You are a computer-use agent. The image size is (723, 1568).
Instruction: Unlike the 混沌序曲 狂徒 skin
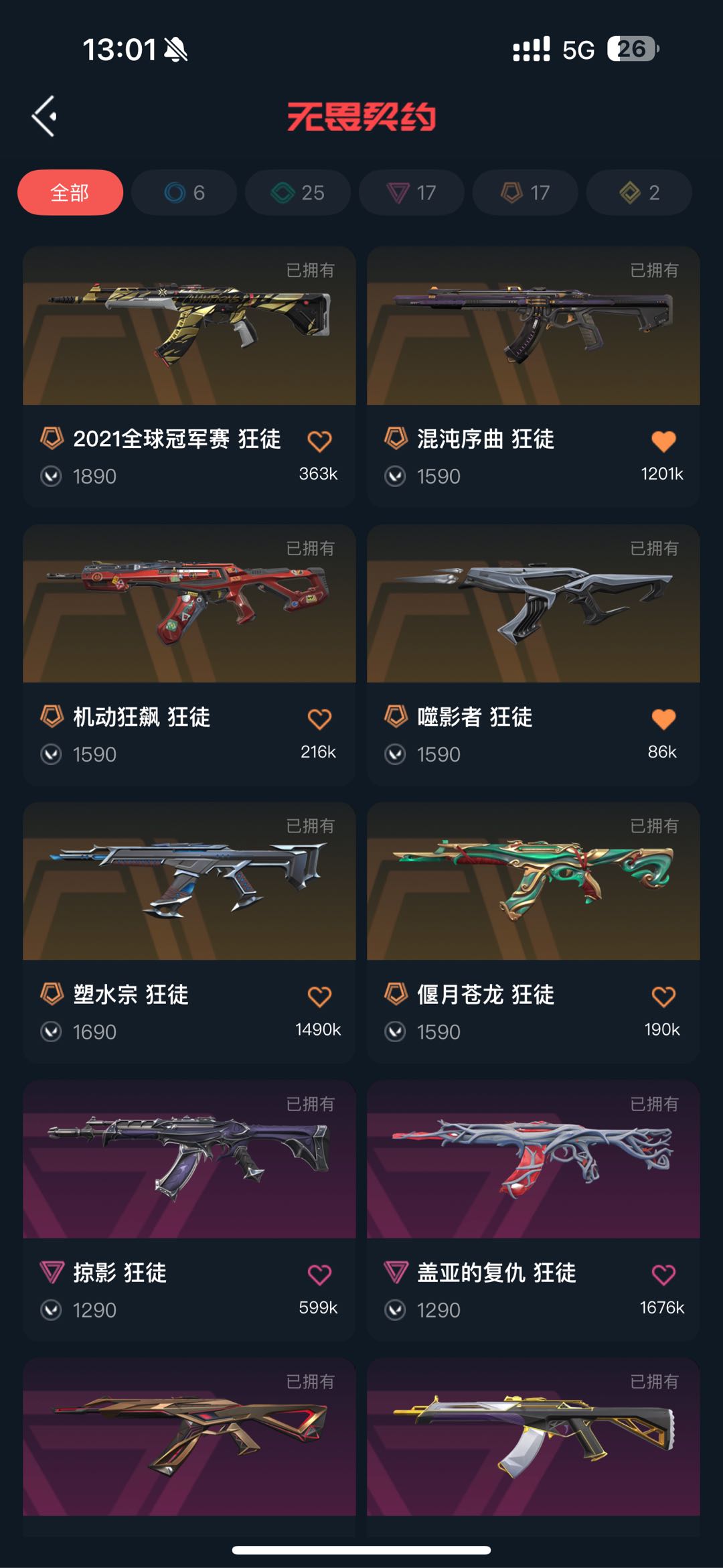point(663,441)
